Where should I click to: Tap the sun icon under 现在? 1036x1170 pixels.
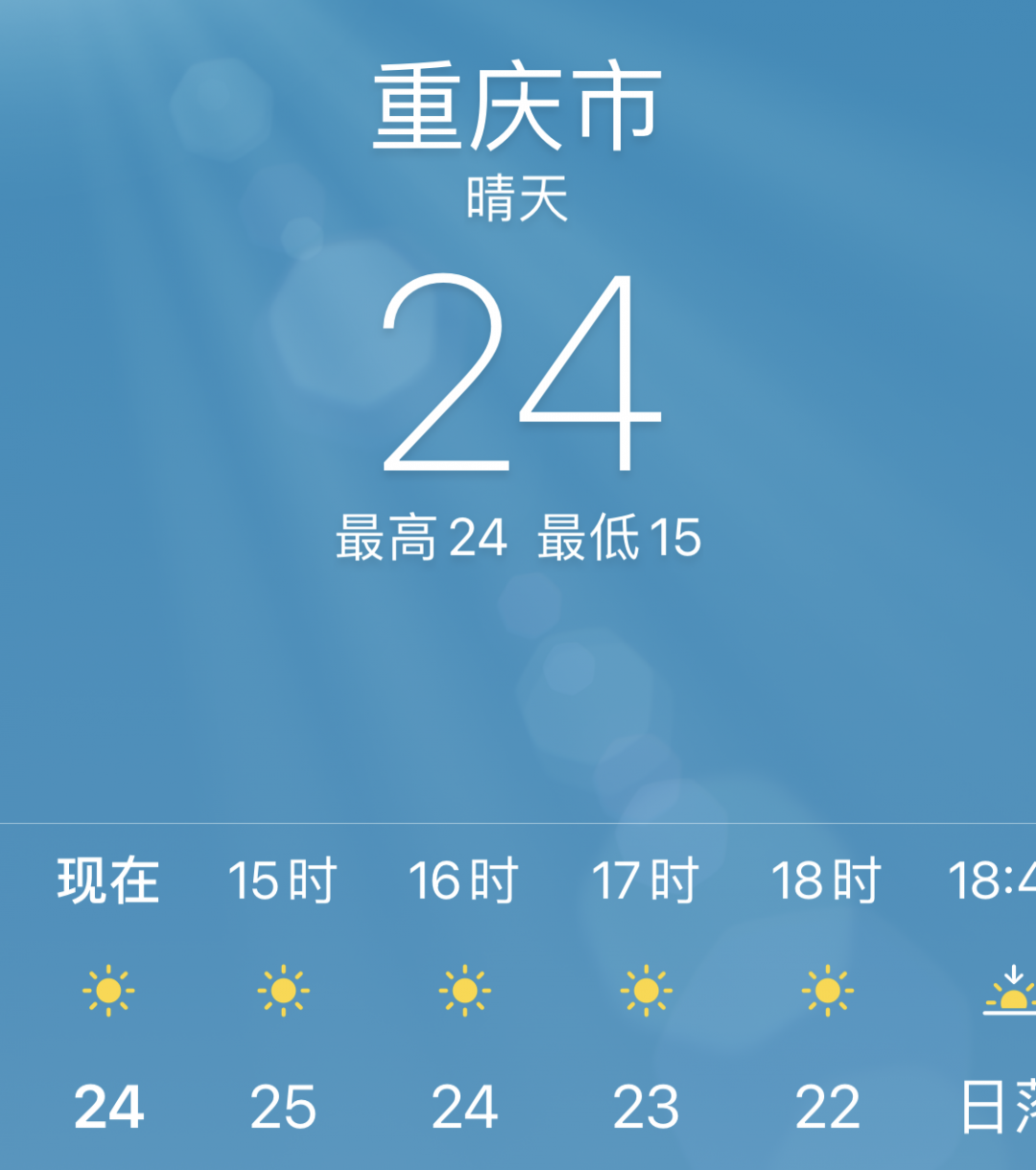click(108, 993)
